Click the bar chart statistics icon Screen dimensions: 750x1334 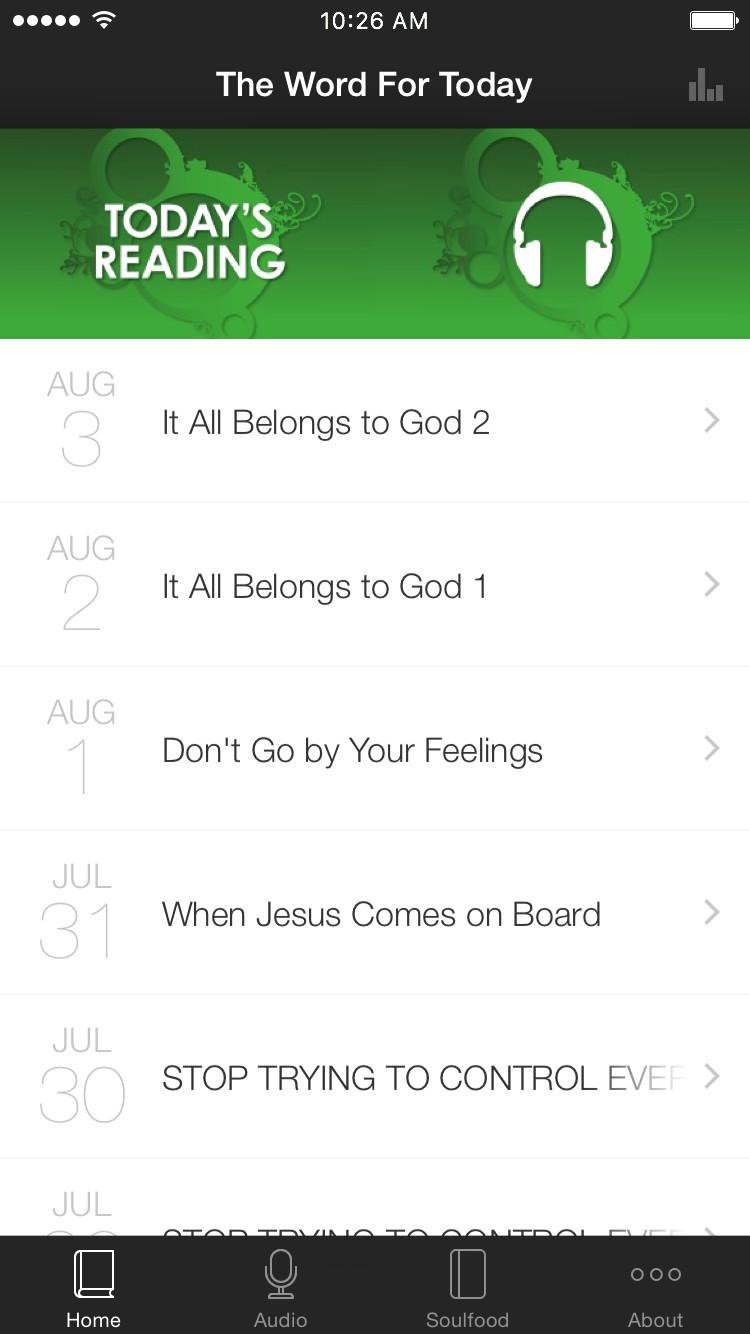pyautogui.click(x=706, y=86)
